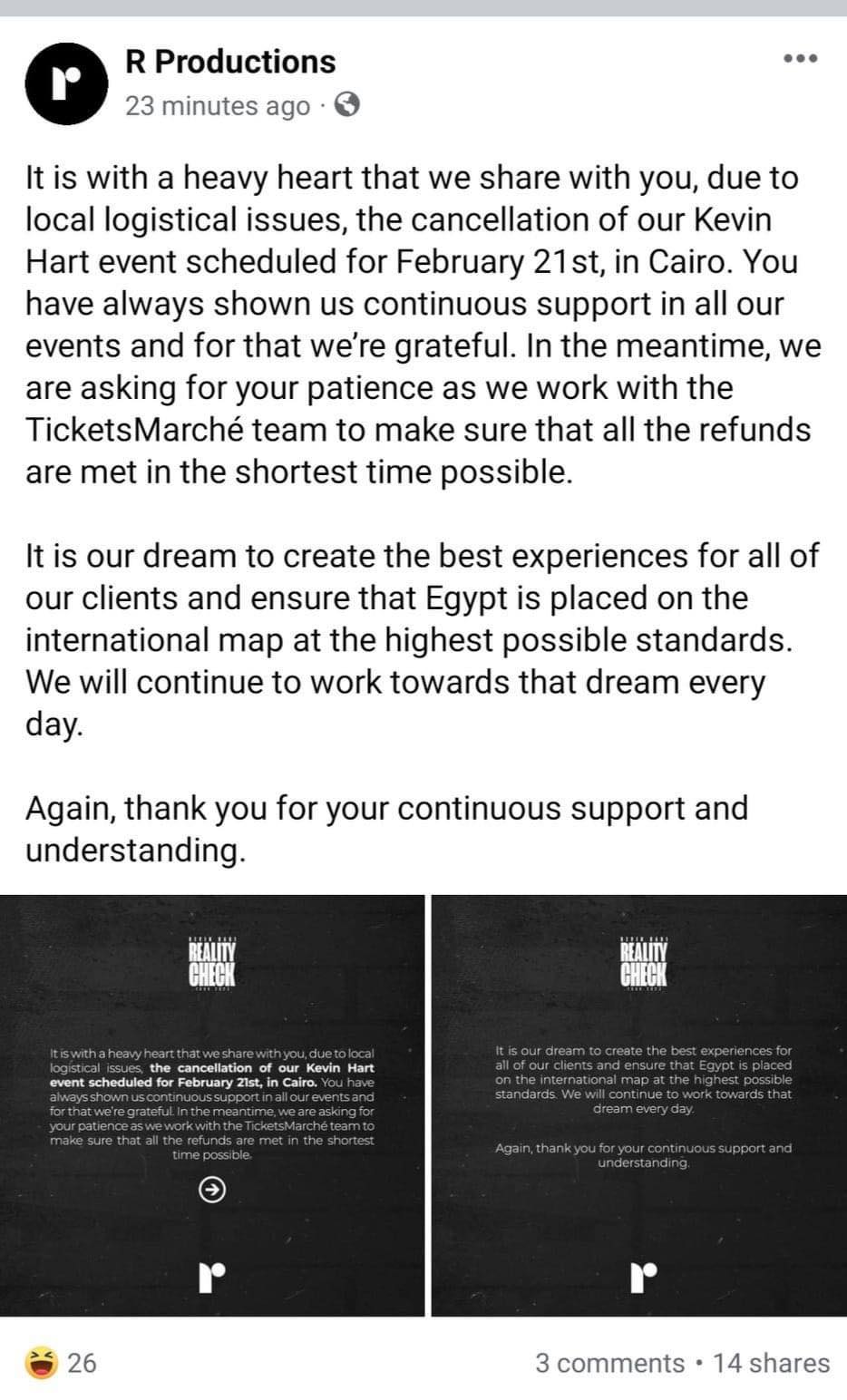Tap the 23 minutes ago timestamp
Screen dimensions: 847x1400
click(217, 106)
